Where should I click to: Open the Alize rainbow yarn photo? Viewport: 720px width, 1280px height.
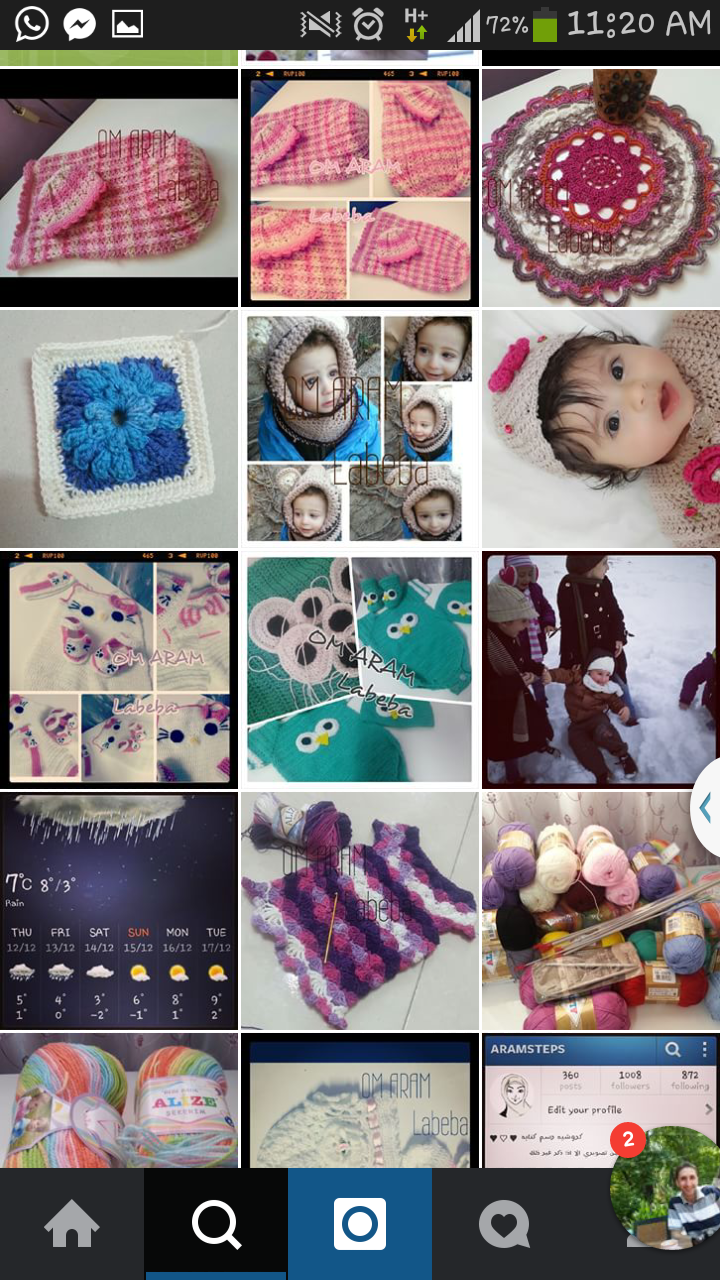click(119, 1100)
